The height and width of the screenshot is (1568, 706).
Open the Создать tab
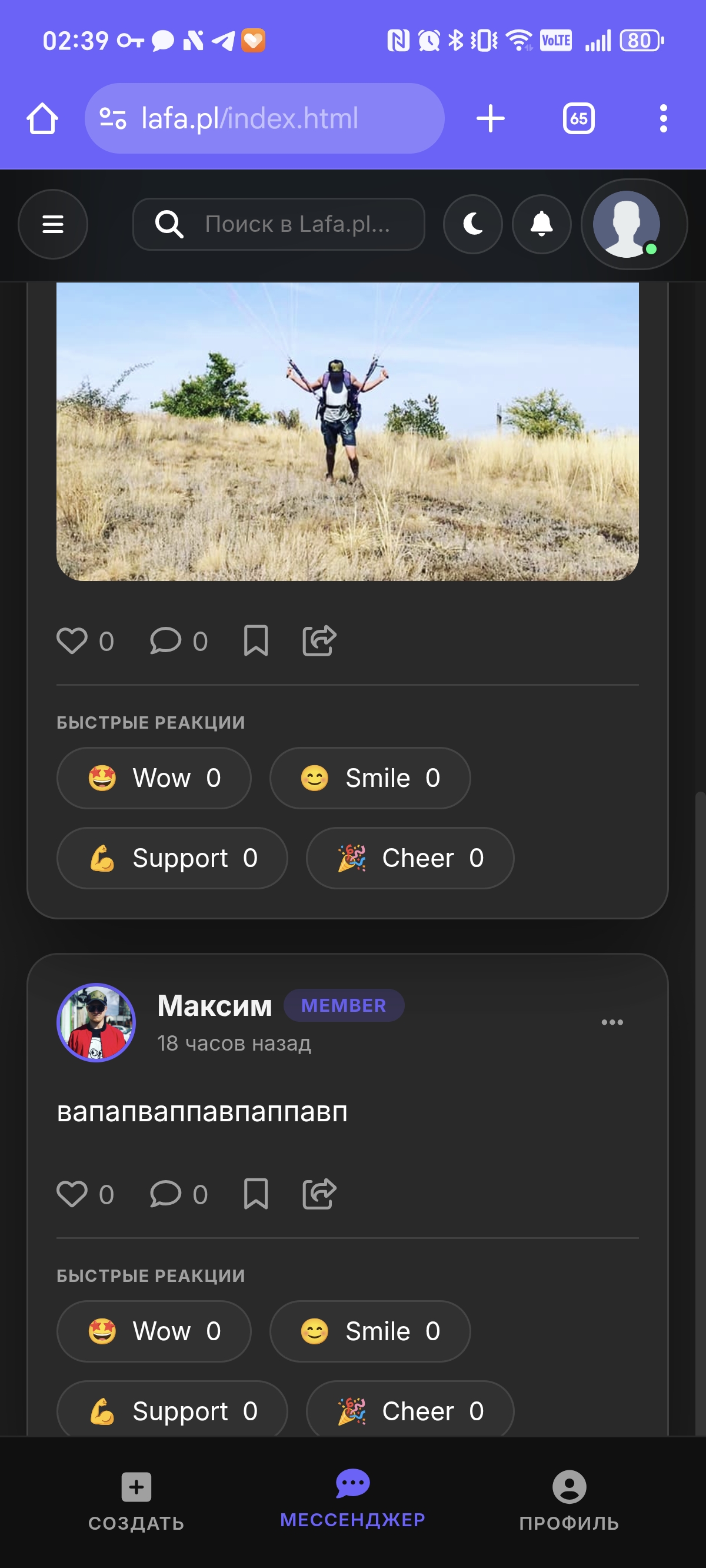point(136,1500)
